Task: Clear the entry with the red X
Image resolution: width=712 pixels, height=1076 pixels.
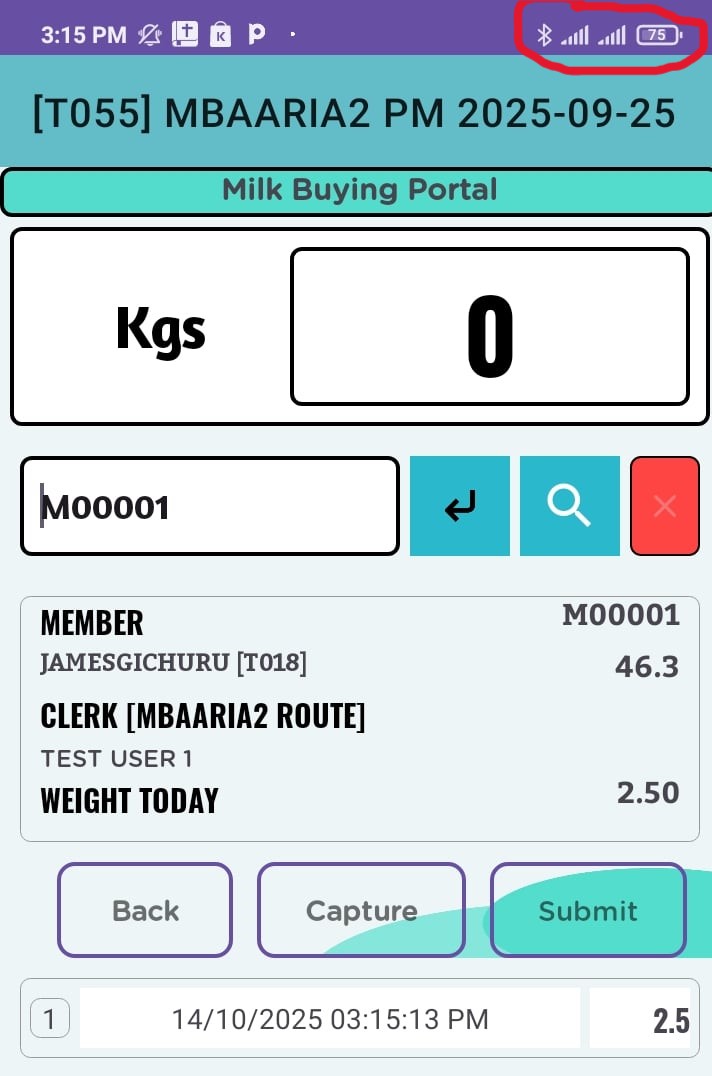Action: 664,506
